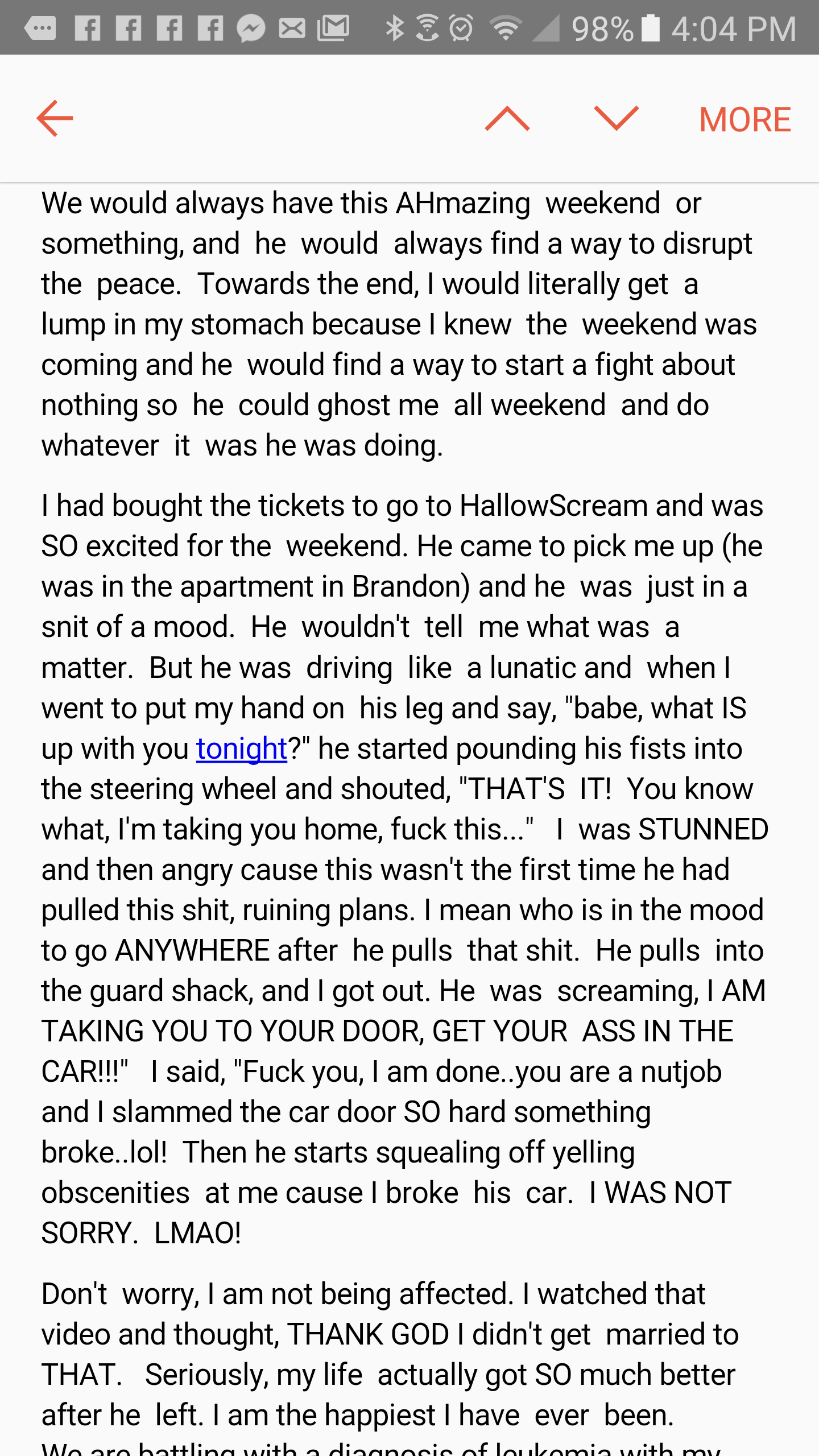The height and width of the screenshot is (1456, 819).
Task: Open the underlined 'tonight' link
Action: click(241, 749)
